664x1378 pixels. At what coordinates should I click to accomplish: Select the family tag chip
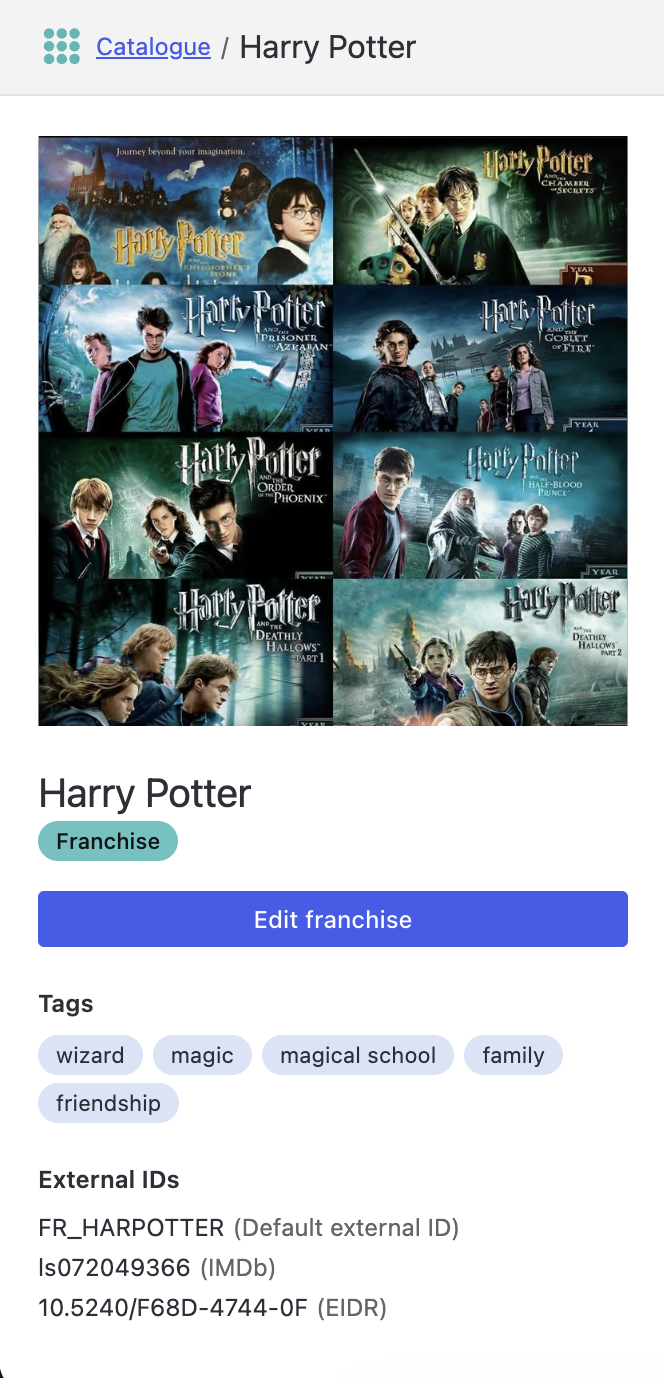(x=513, y=1055)
